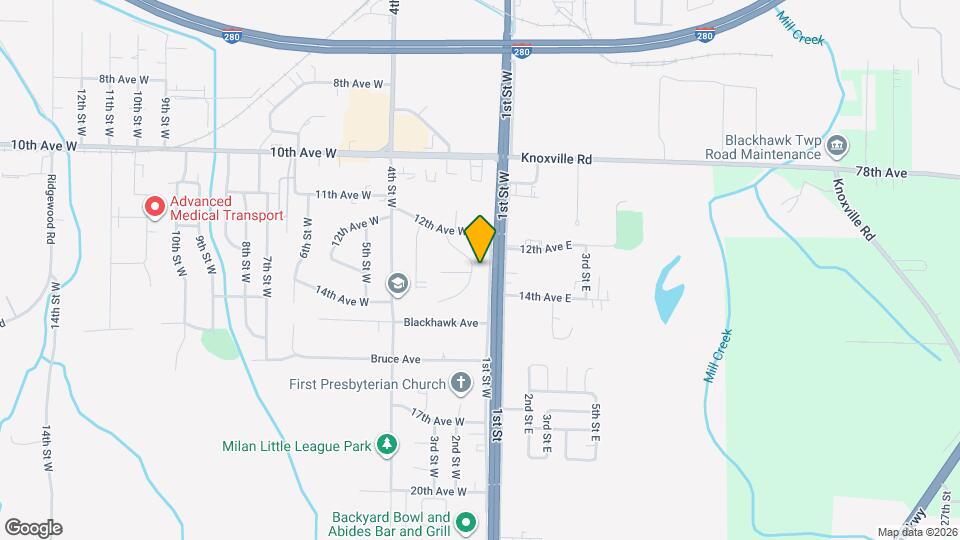
Task: Open First Presbyterian Church marker
Action: (x=460, y=383)
